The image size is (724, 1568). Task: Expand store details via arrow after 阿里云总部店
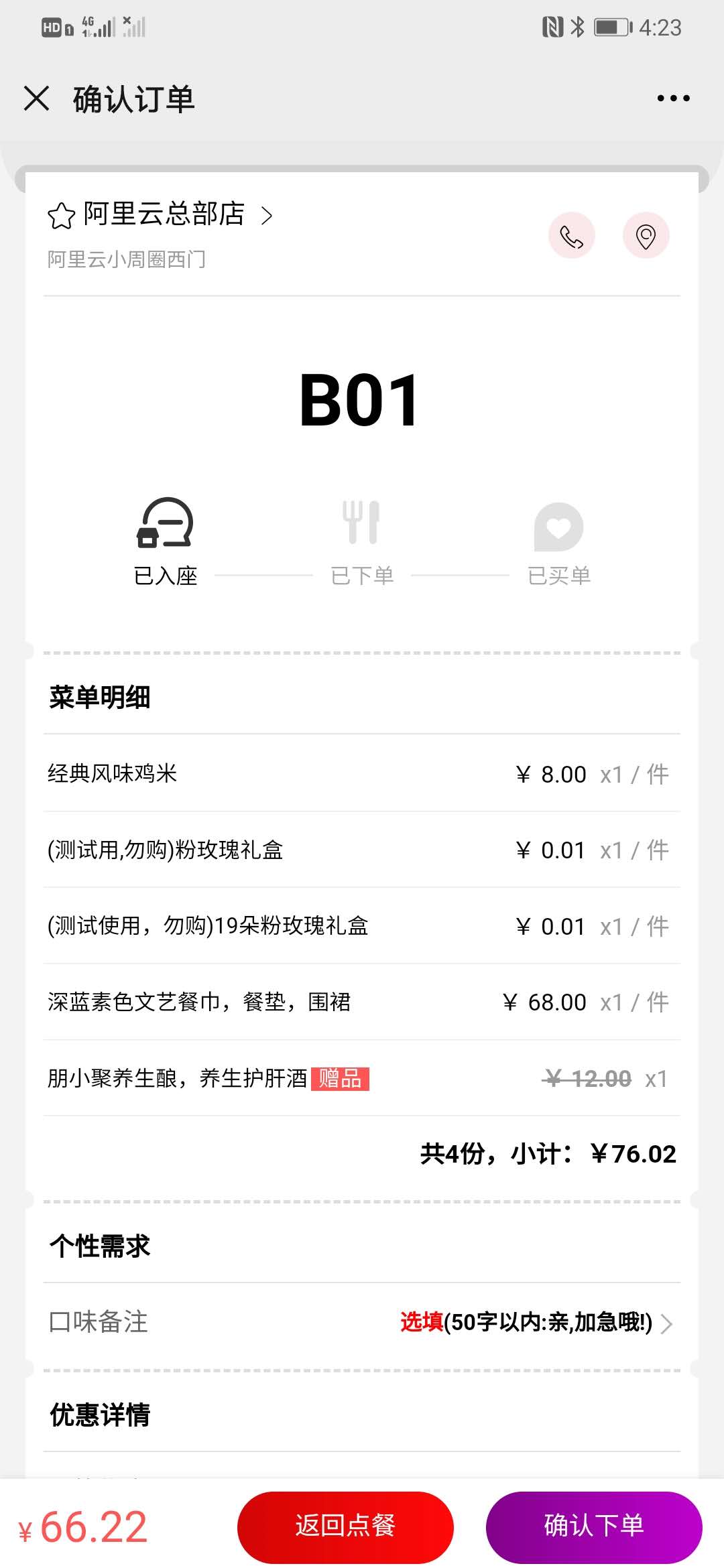[x=267, y=216]
